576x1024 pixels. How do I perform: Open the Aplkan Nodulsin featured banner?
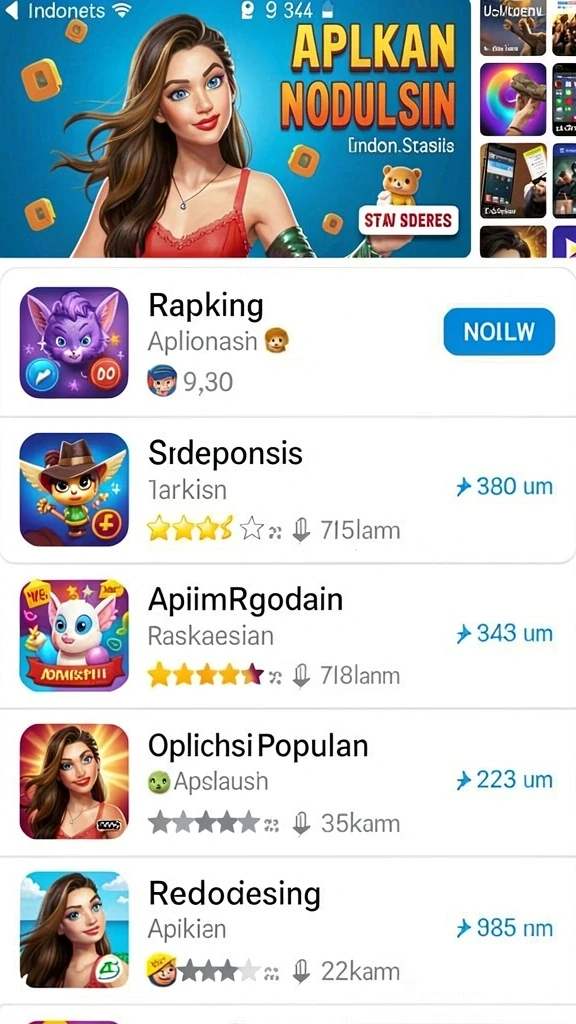(235, 129)
